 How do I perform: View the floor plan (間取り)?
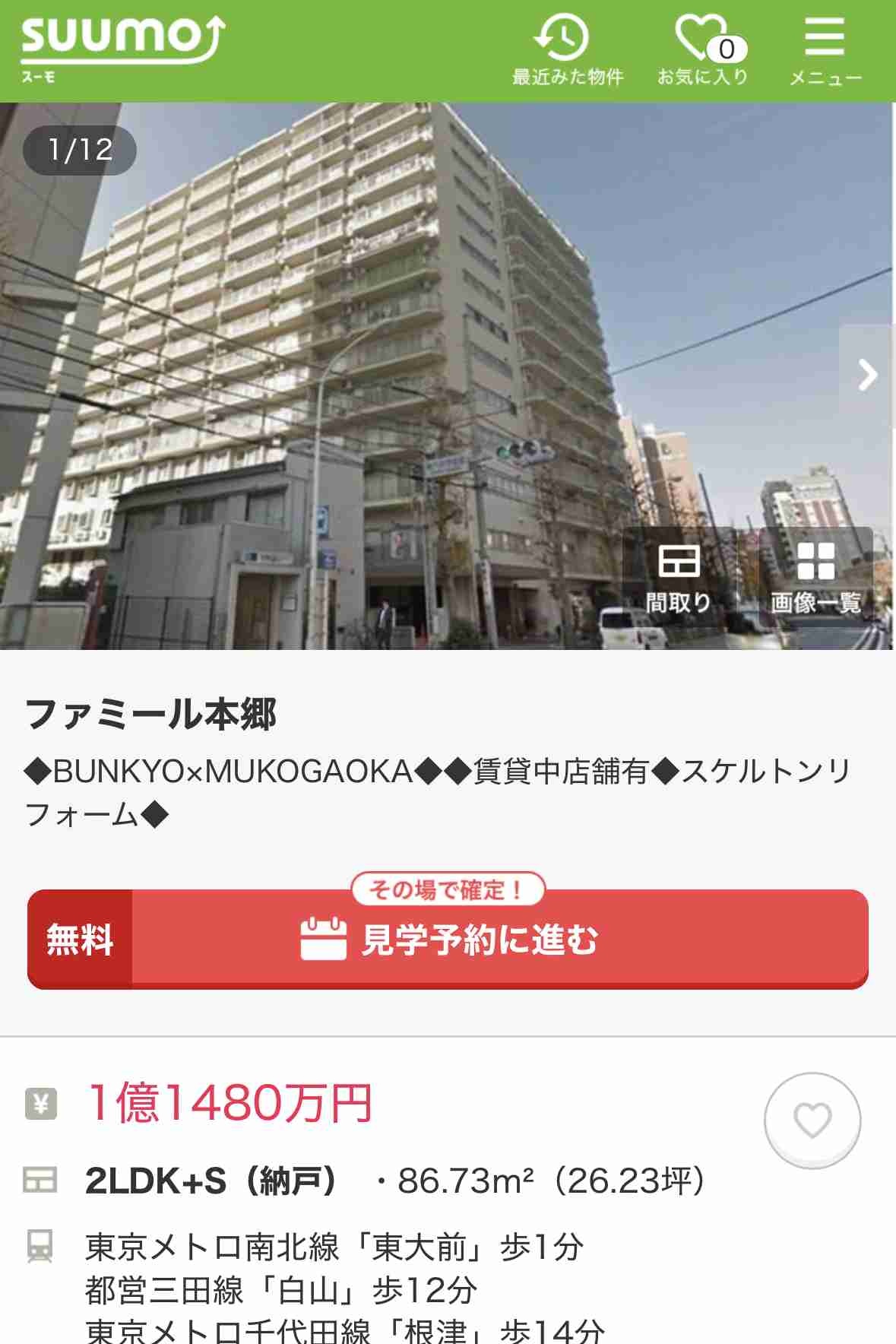679,578
